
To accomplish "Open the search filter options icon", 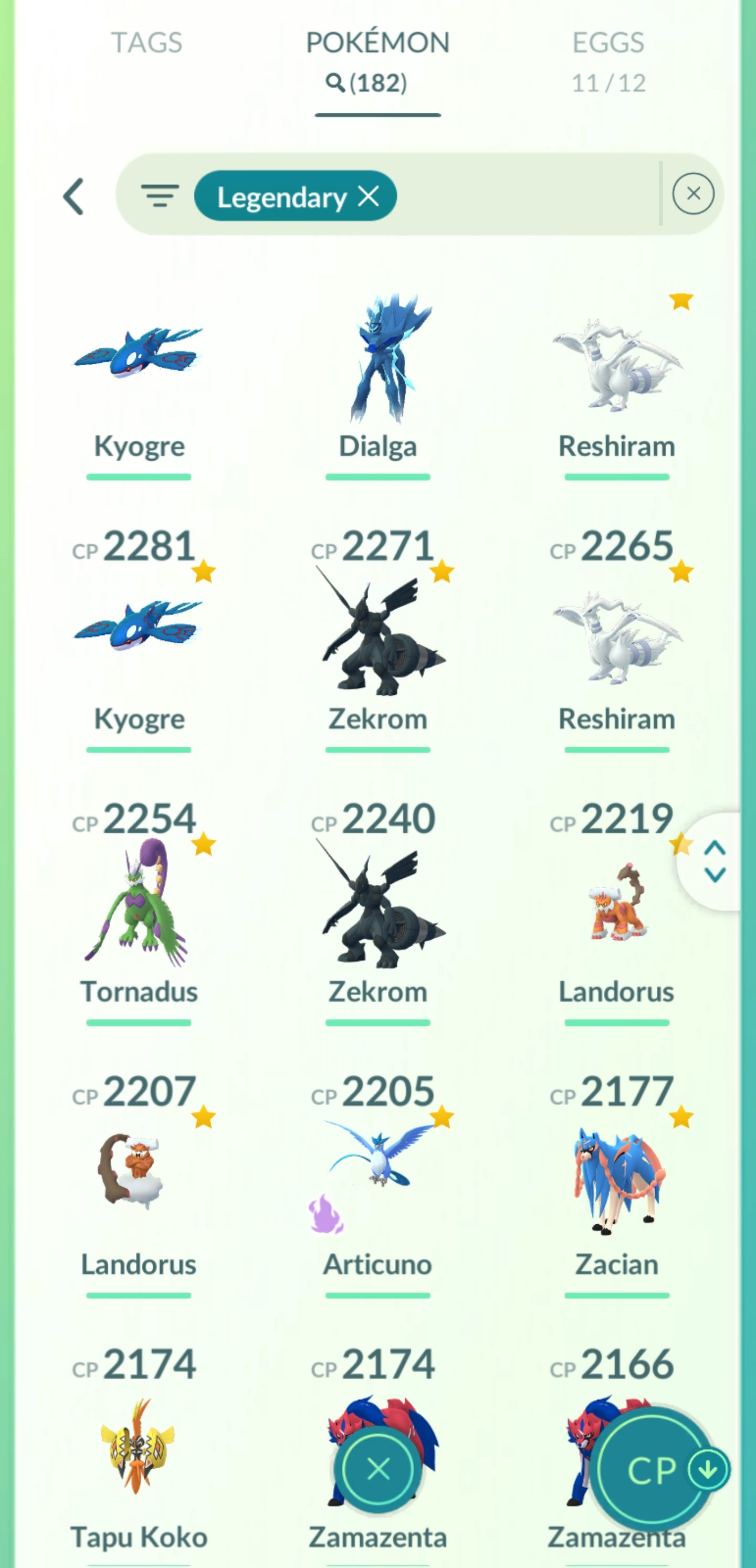I will [x=160, y=196].
